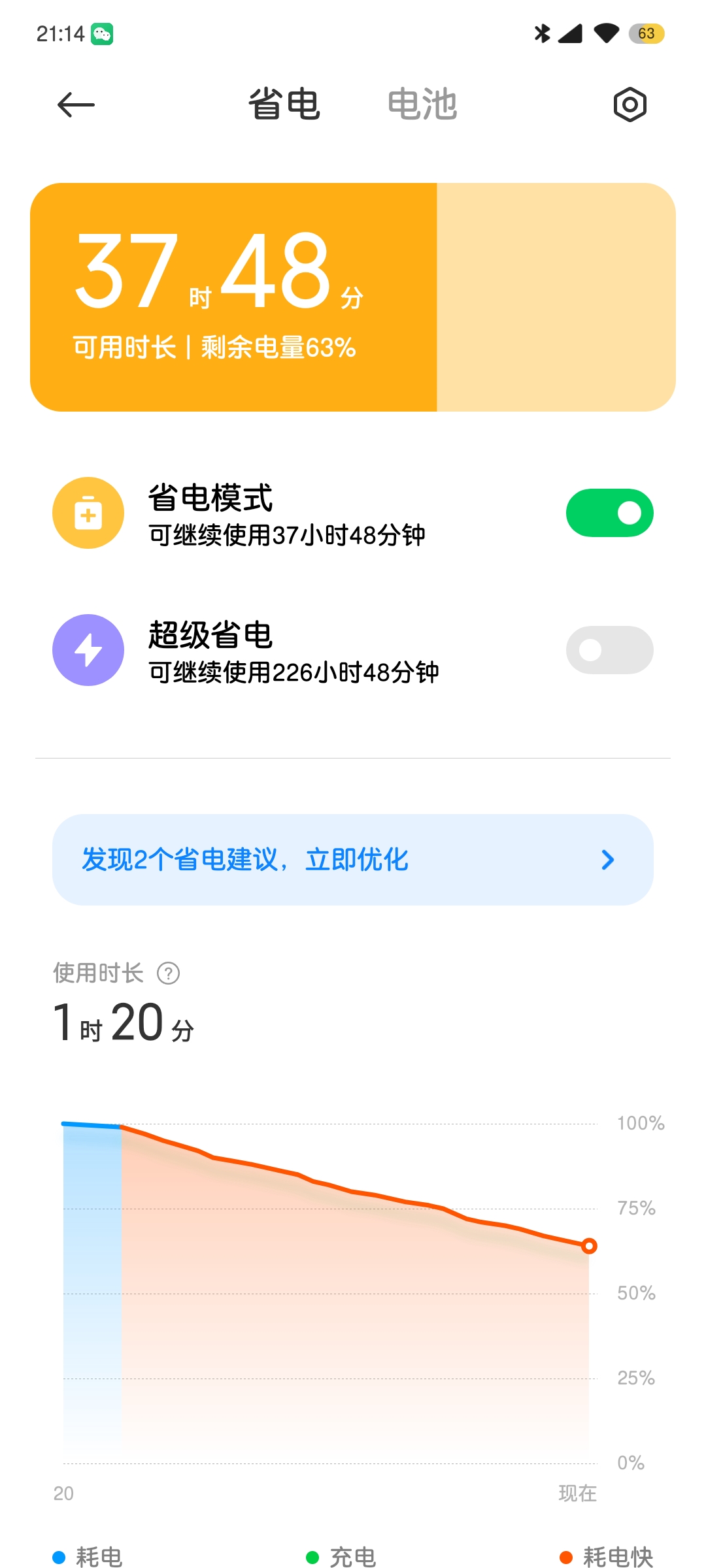Enable the 超级省电 switch
Viewport: 706px width, 1568px height.
pos(609,650)
